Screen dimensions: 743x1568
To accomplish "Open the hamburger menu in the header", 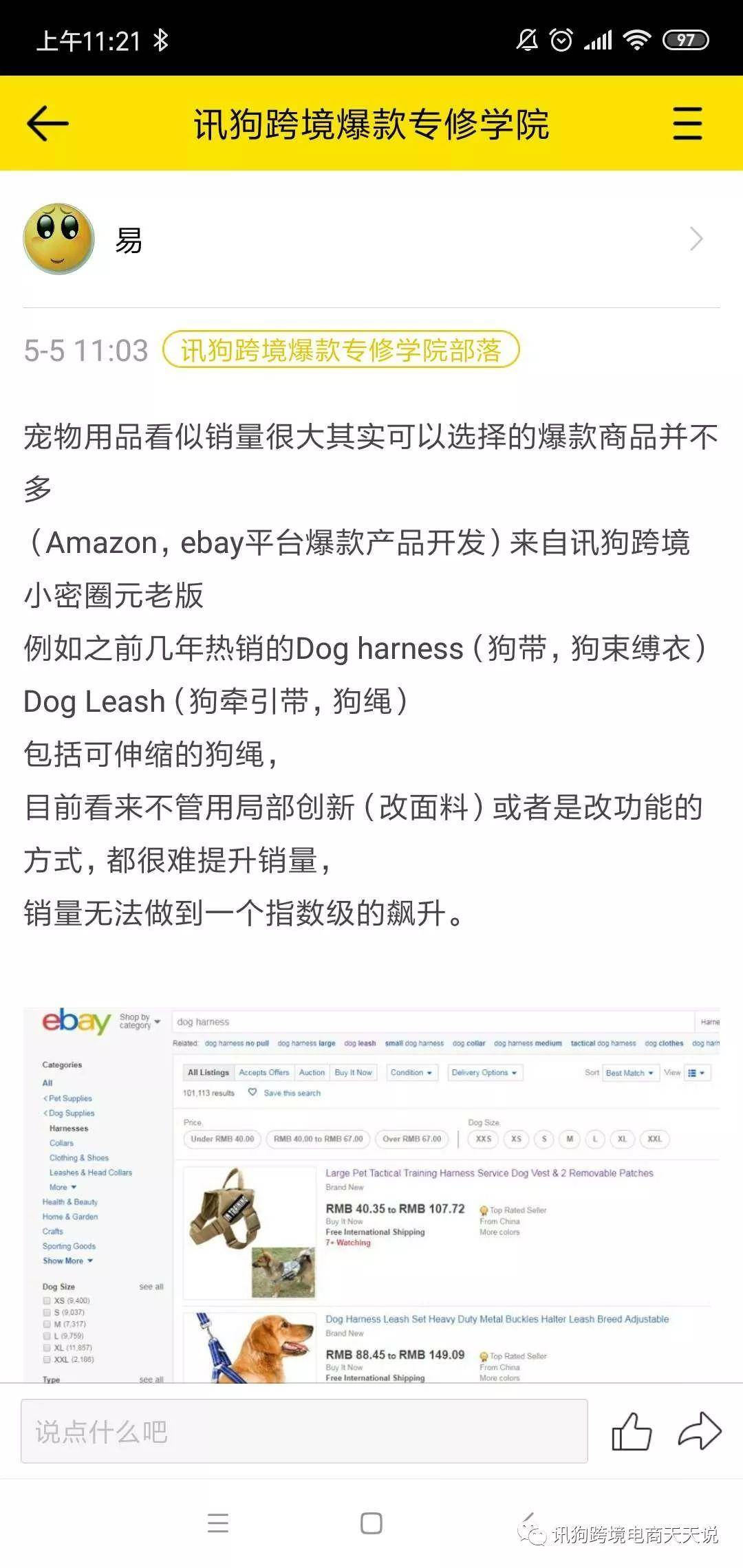I will 687,124.
